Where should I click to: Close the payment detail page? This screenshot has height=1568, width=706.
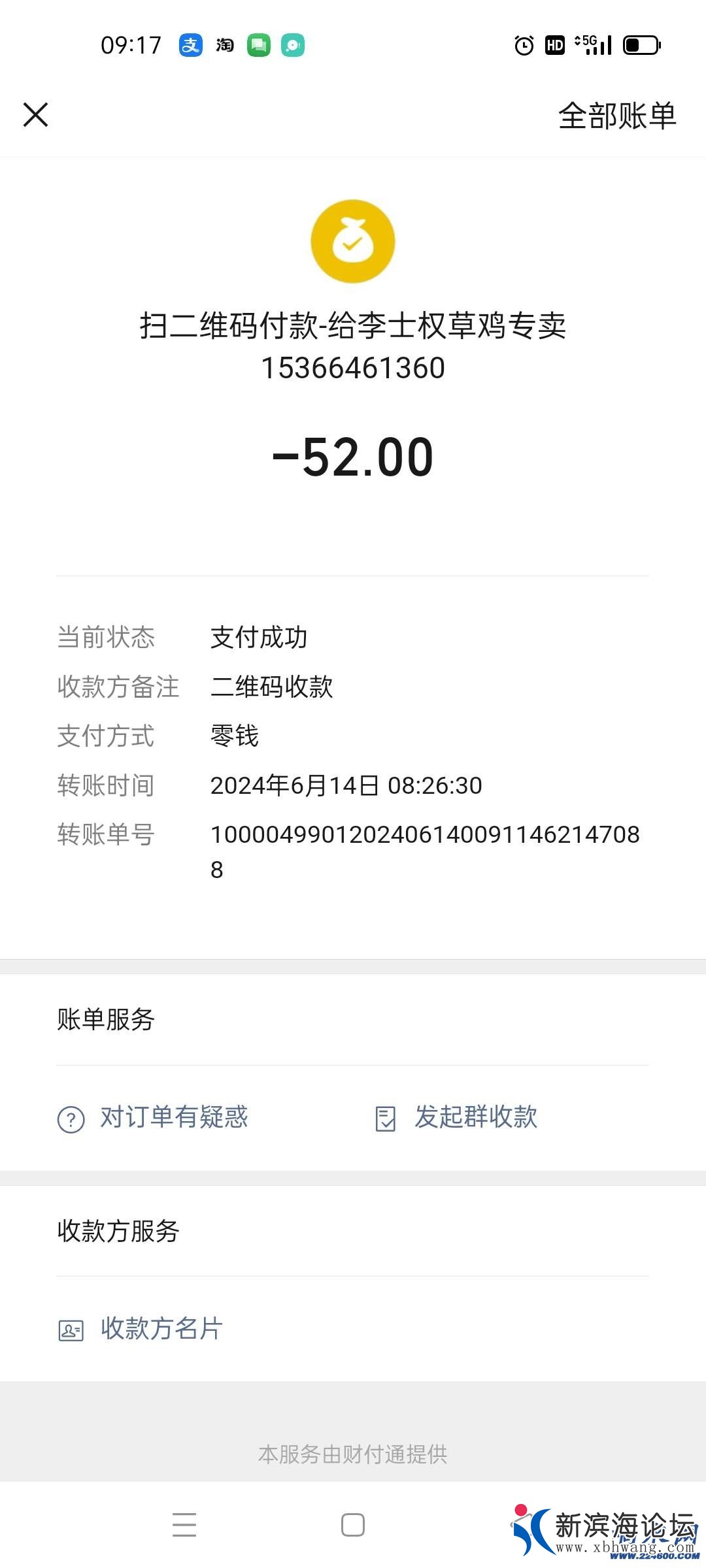coord(36,115)
